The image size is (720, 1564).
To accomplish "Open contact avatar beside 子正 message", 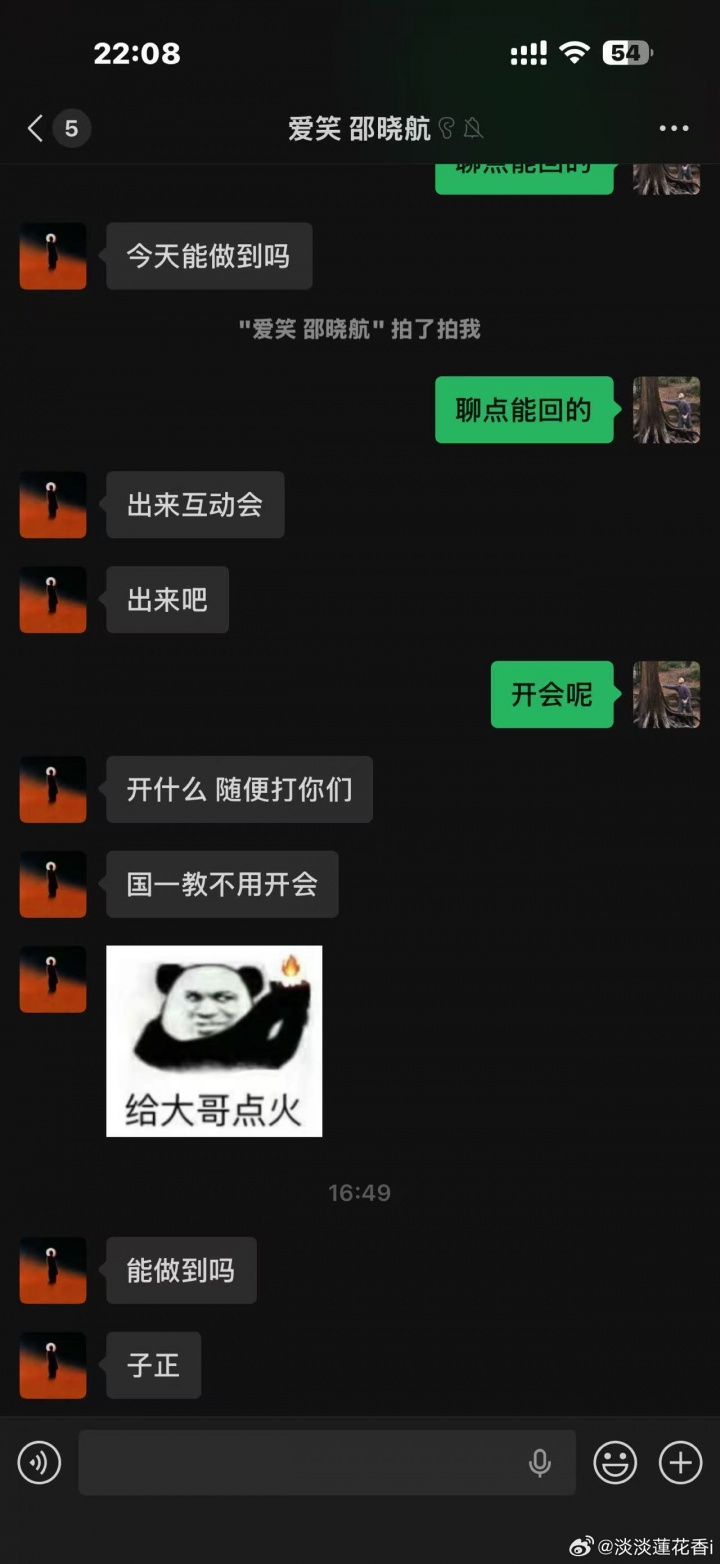I will [x=53, y=1365].
